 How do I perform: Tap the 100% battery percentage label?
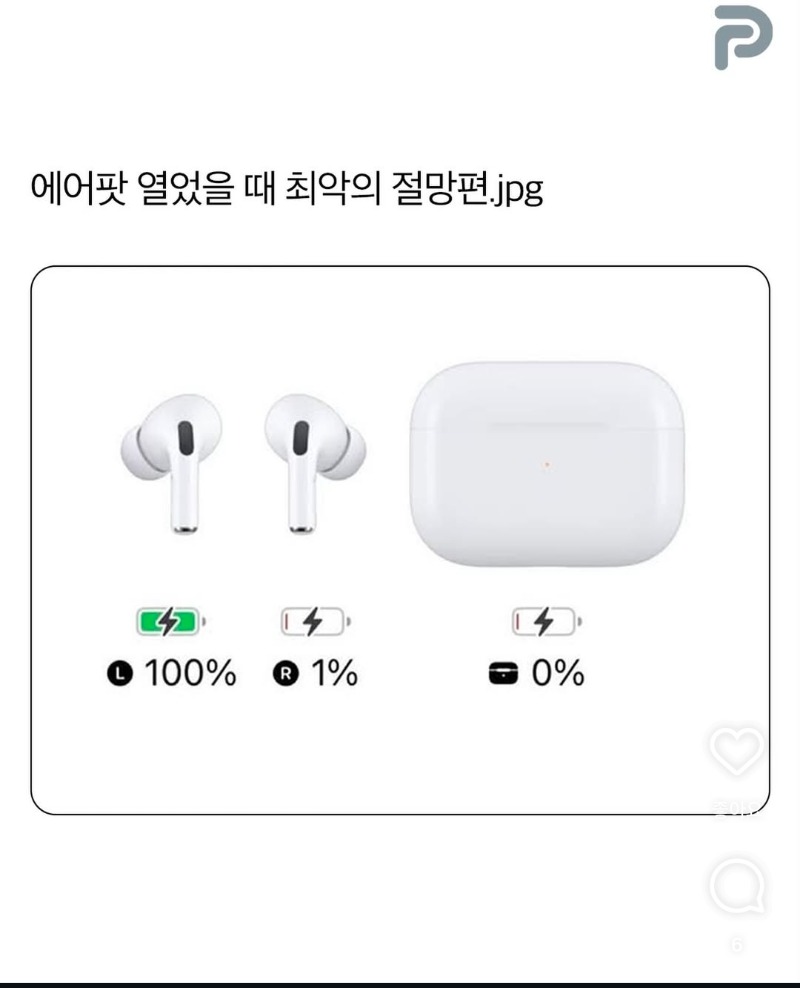click(x=190, y=672)
